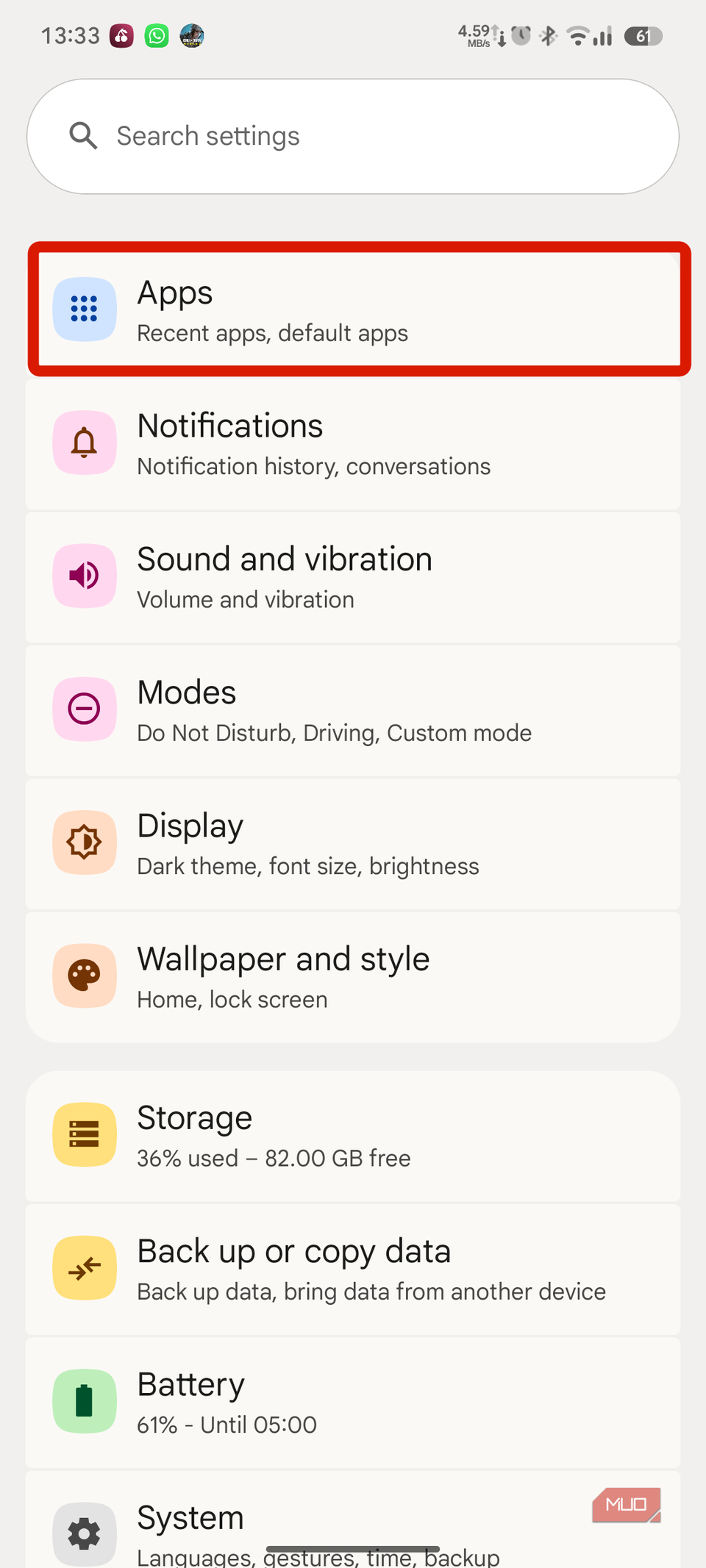
Task: Open the Modes settings entry
Action: (x=353, y=709)
